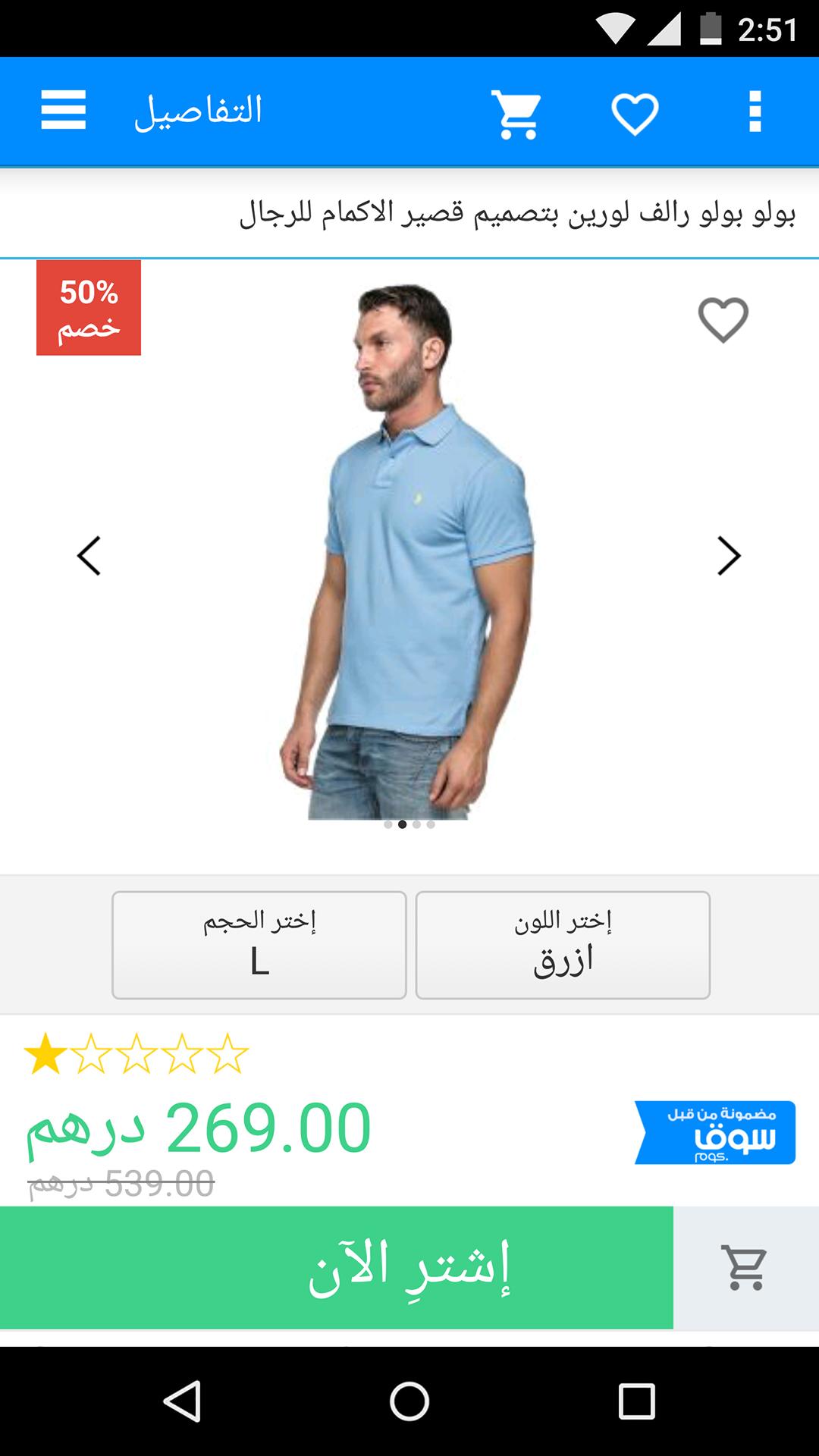Add the item to cart with bottom cart button
Viewport: 819px width, 1456px height.
tap(746, 1267)
